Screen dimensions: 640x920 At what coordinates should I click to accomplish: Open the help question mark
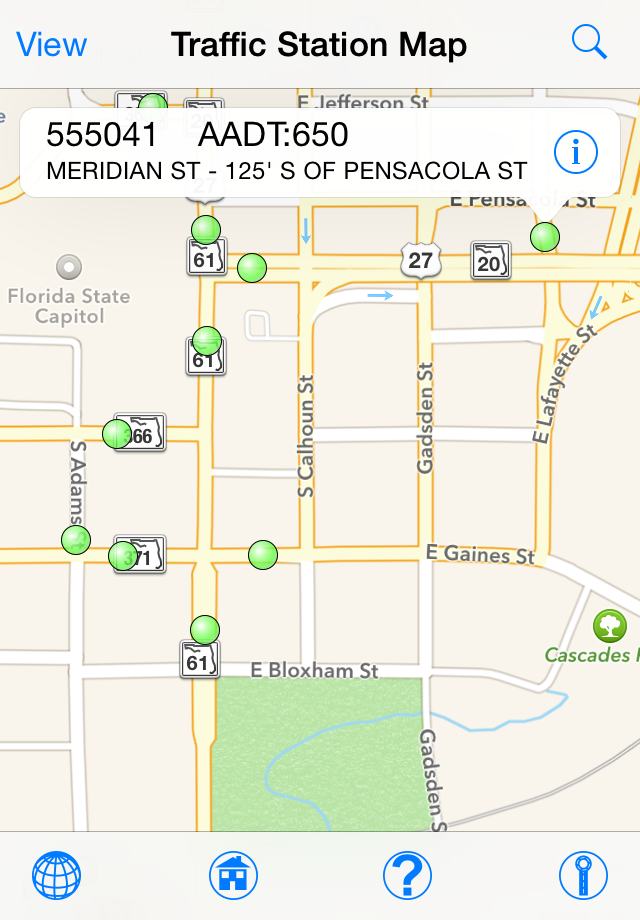(x=407, y=876)
